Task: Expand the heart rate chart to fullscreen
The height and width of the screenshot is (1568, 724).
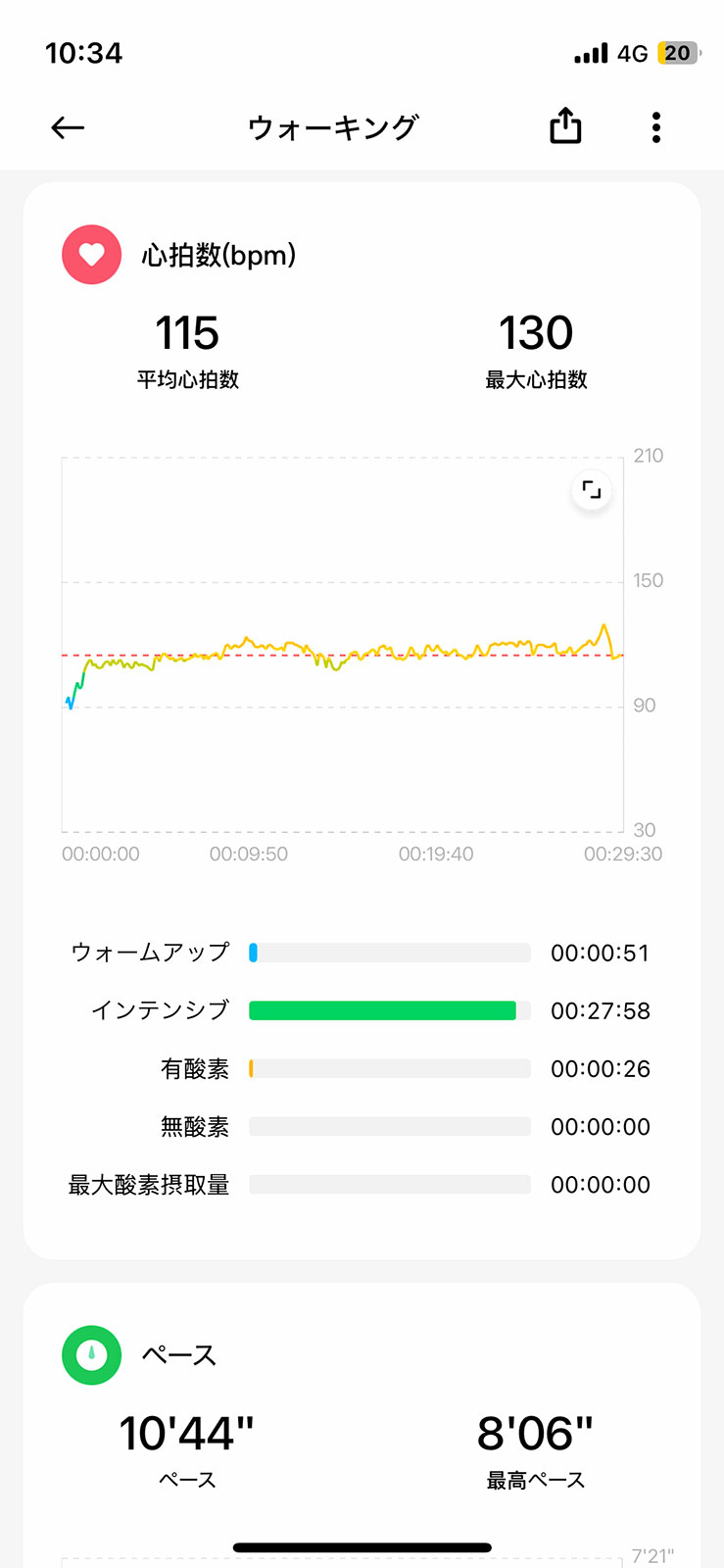Action: tap(592, 490)
